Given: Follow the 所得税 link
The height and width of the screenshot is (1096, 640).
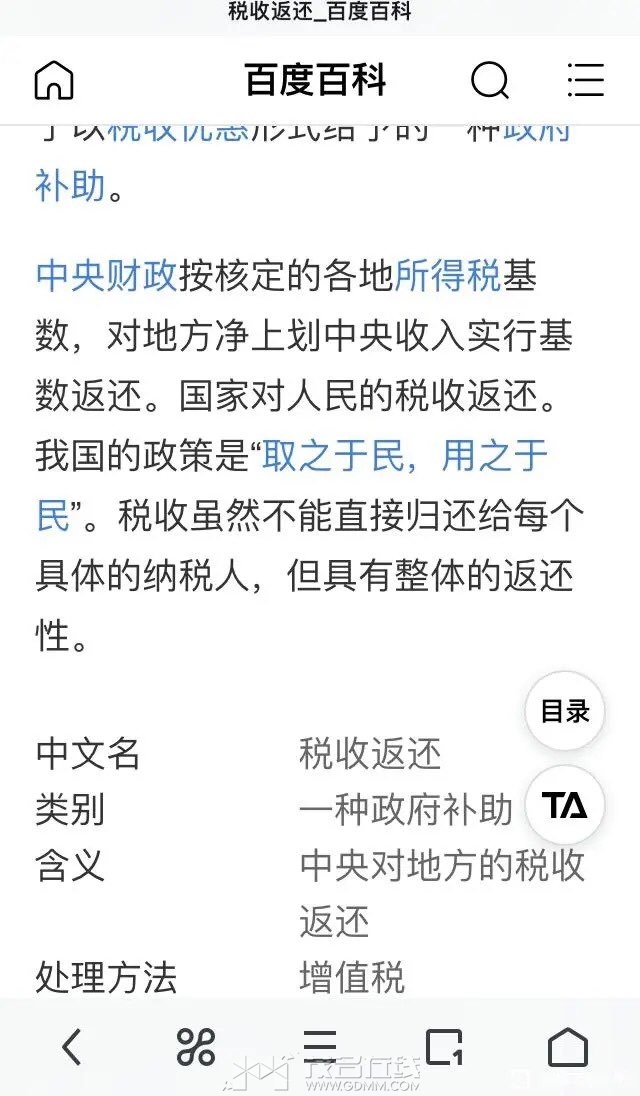Looking at the screenshot, I should click(x=448, y=277).
